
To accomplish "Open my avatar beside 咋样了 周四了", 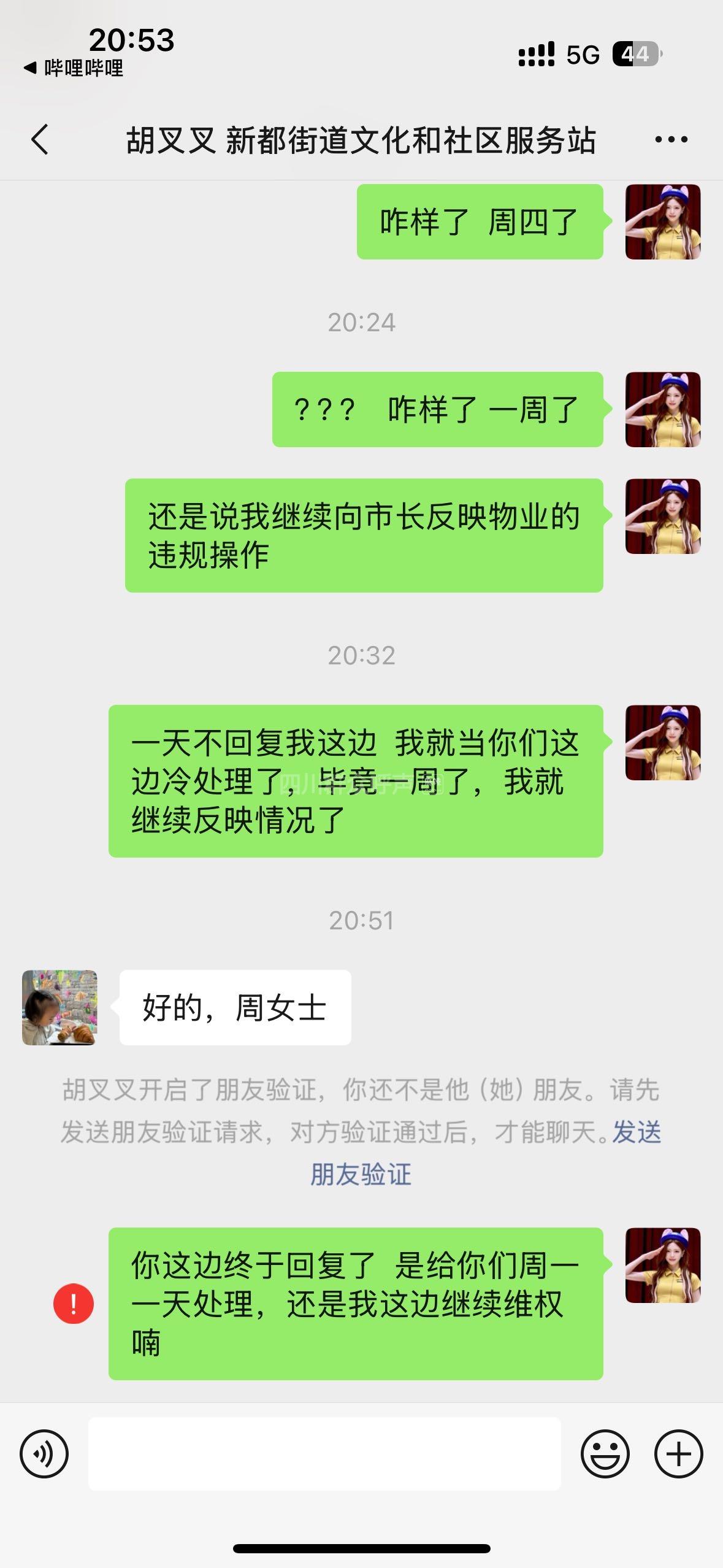I will click(x=662, y=221).
